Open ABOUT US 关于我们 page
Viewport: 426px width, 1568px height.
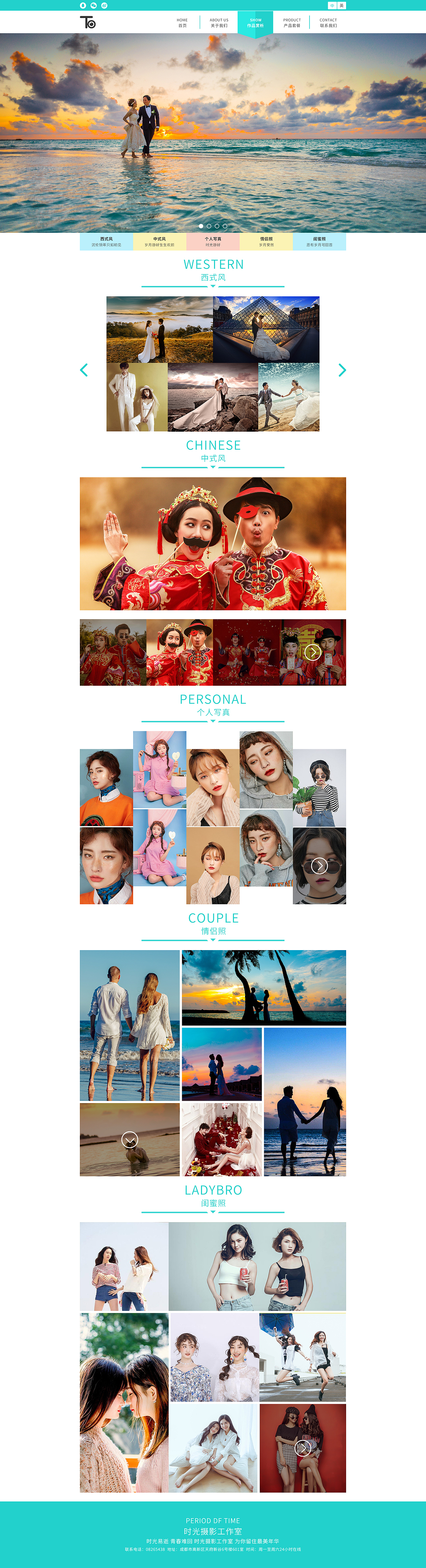[219, 23]
